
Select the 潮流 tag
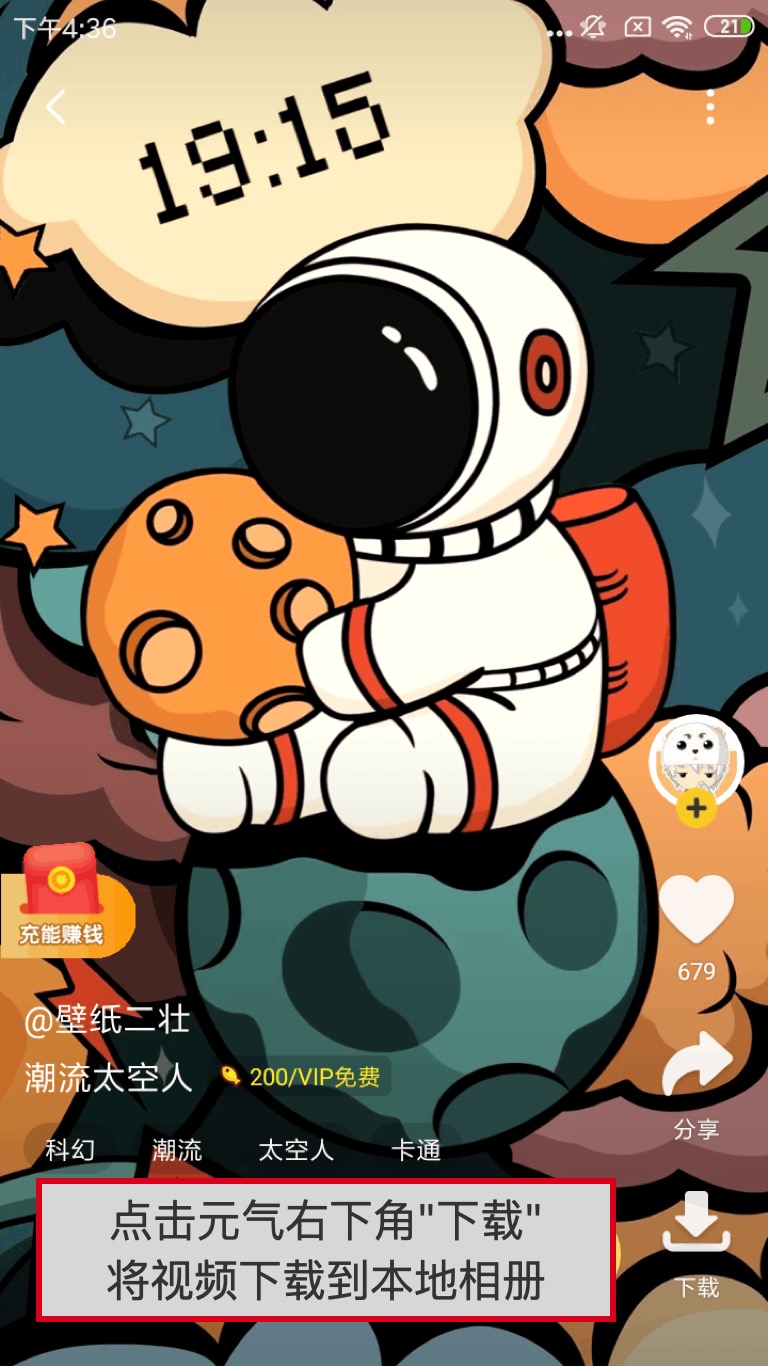pos(177,1150)
